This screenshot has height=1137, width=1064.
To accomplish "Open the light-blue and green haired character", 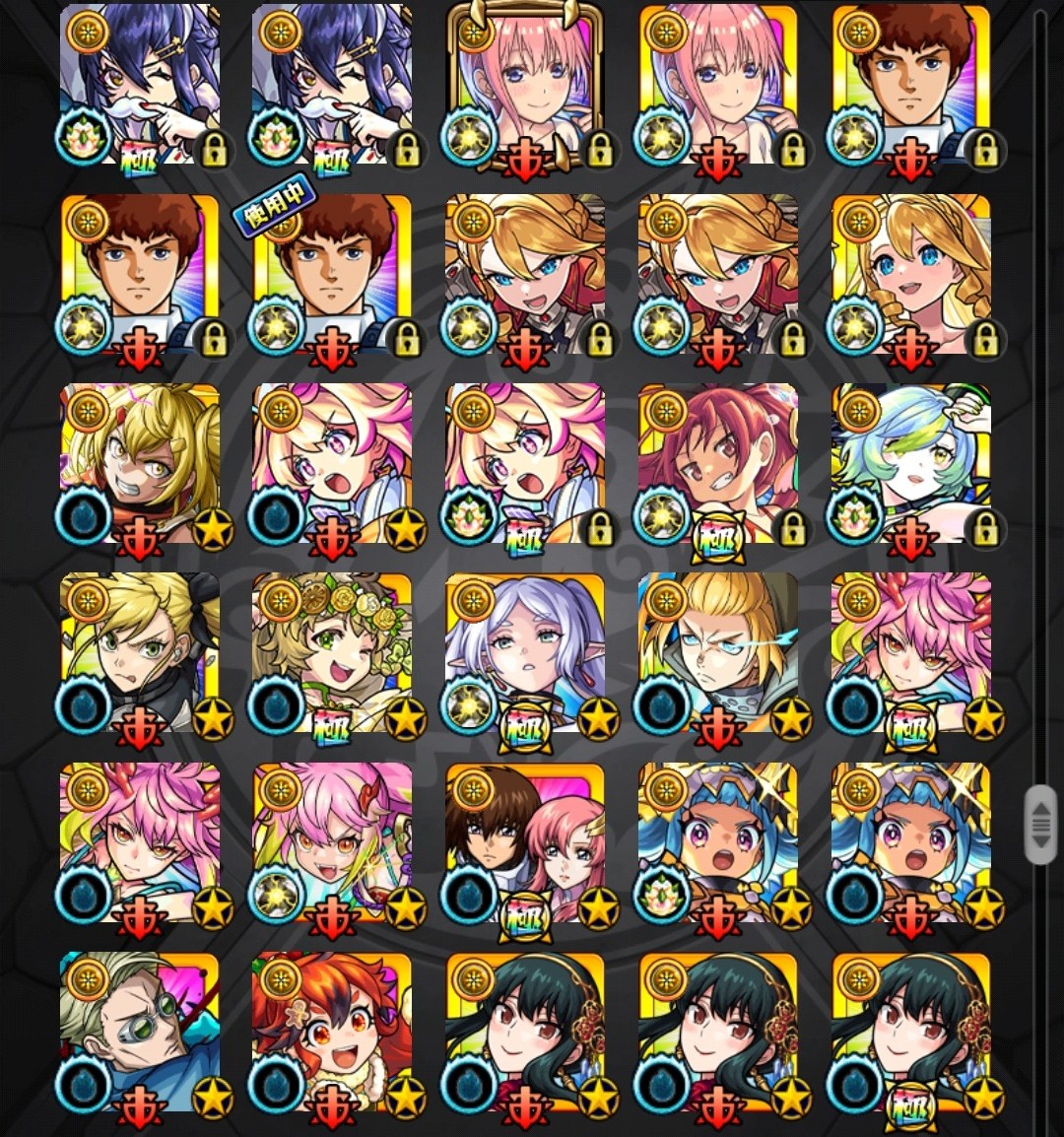I will [x=911, y=465].
